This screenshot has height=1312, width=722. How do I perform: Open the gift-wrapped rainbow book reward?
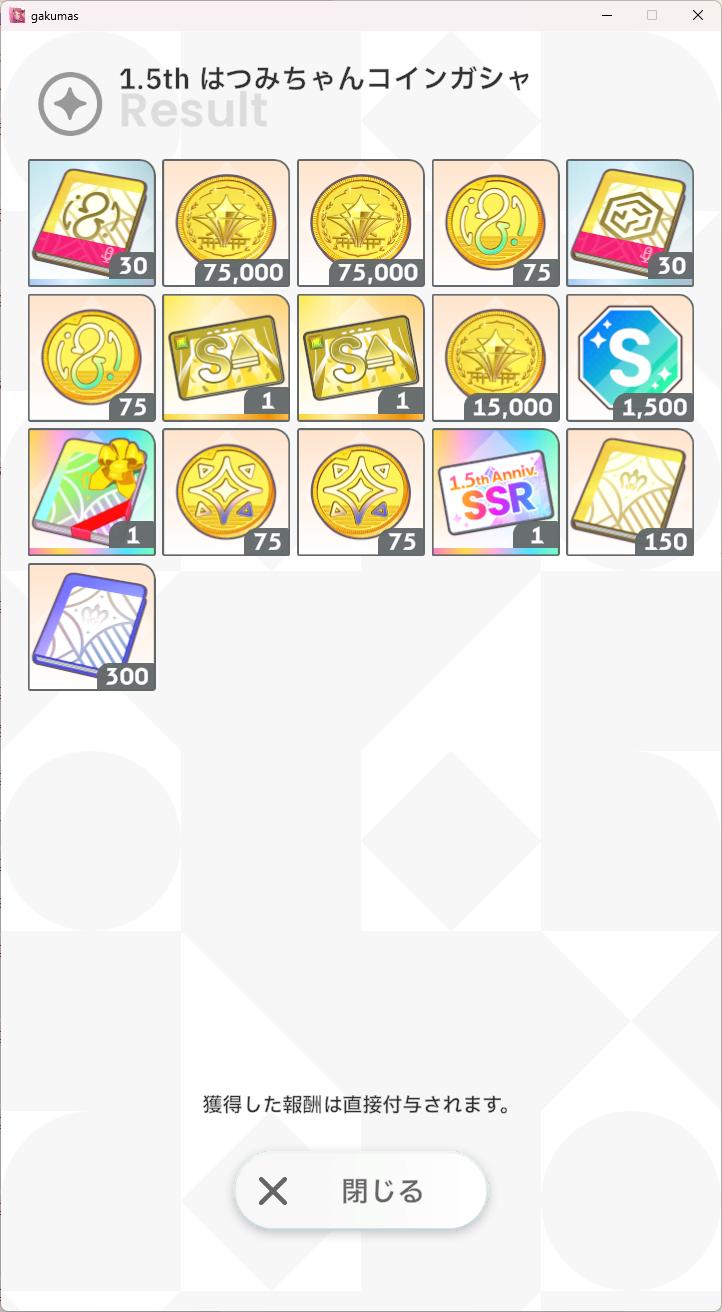(x=91, y=492)
